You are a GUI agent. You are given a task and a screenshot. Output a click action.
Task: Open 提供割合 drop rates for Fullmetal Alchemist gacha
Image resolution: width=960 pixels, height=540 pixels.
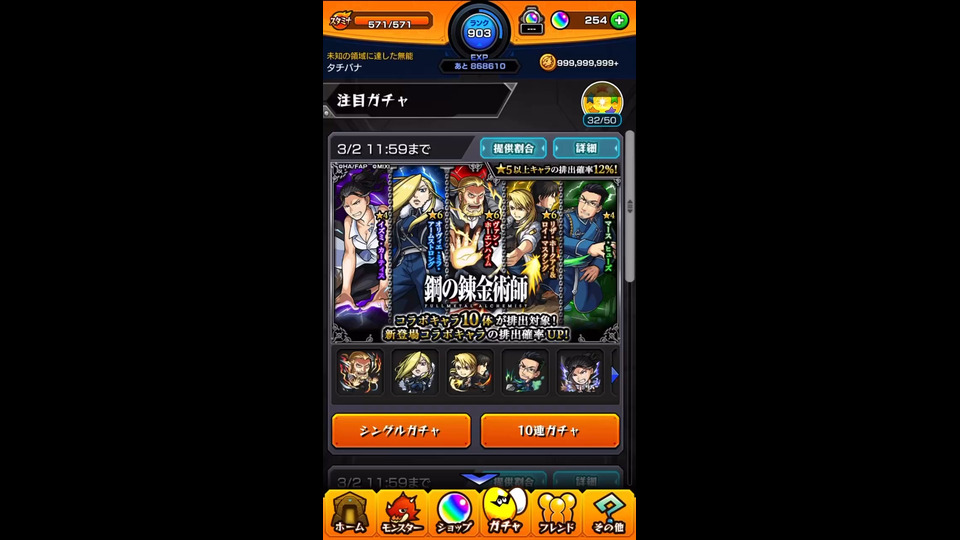click(513, 148)
